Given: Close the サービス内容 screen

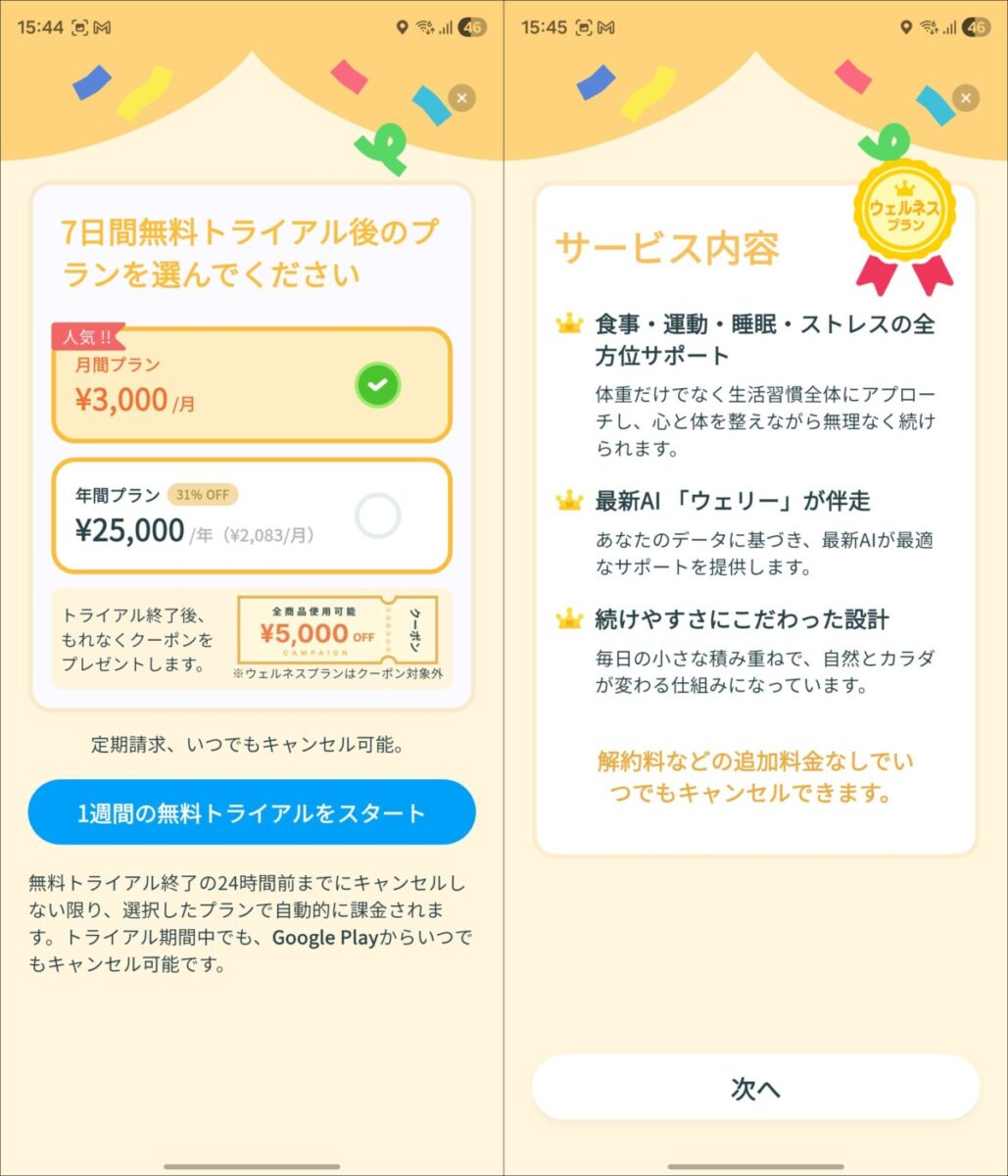Looking at the screenshot, I should pyautogui.click(x=966, y=97).
